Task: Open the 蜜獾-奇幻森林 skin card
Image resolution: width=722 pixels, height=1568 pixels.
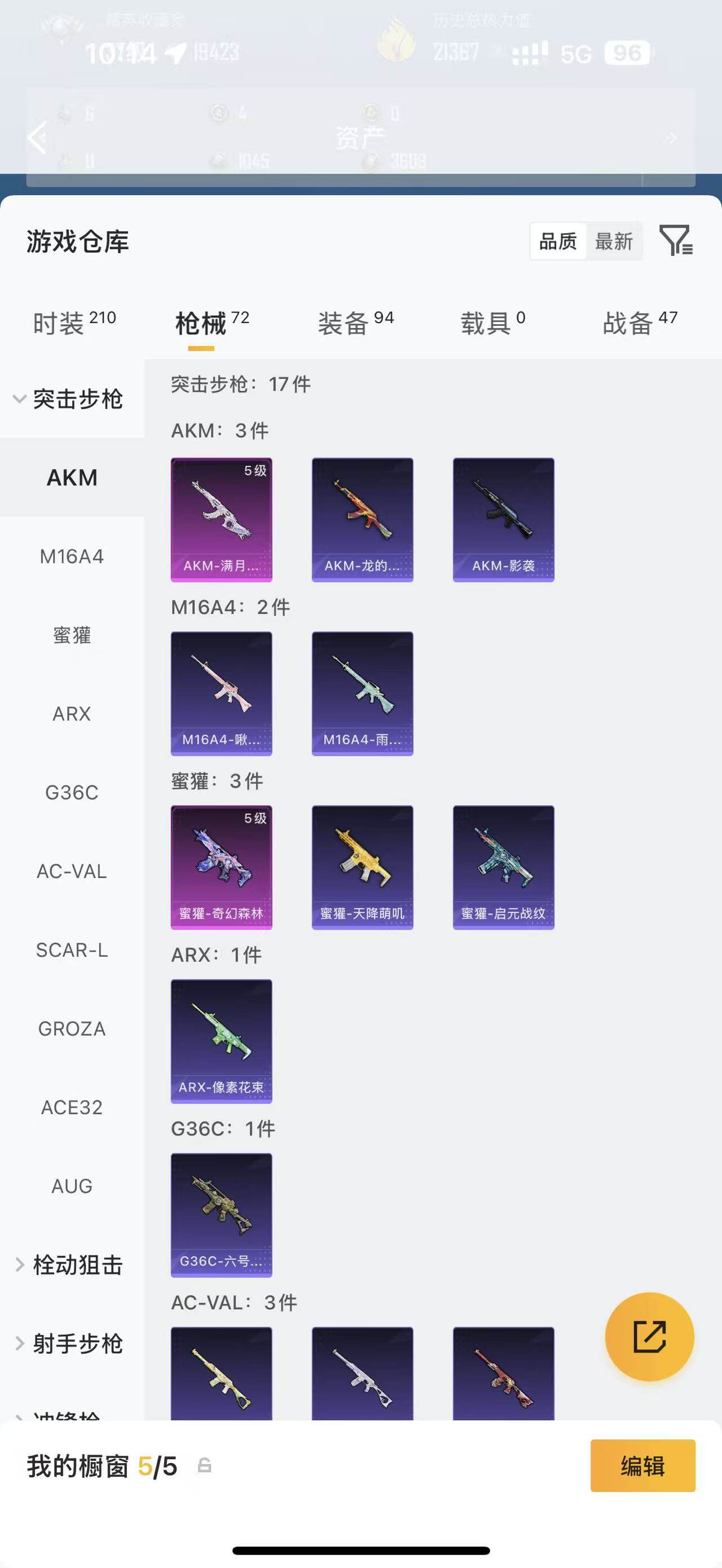Action: tap(222, 867)
